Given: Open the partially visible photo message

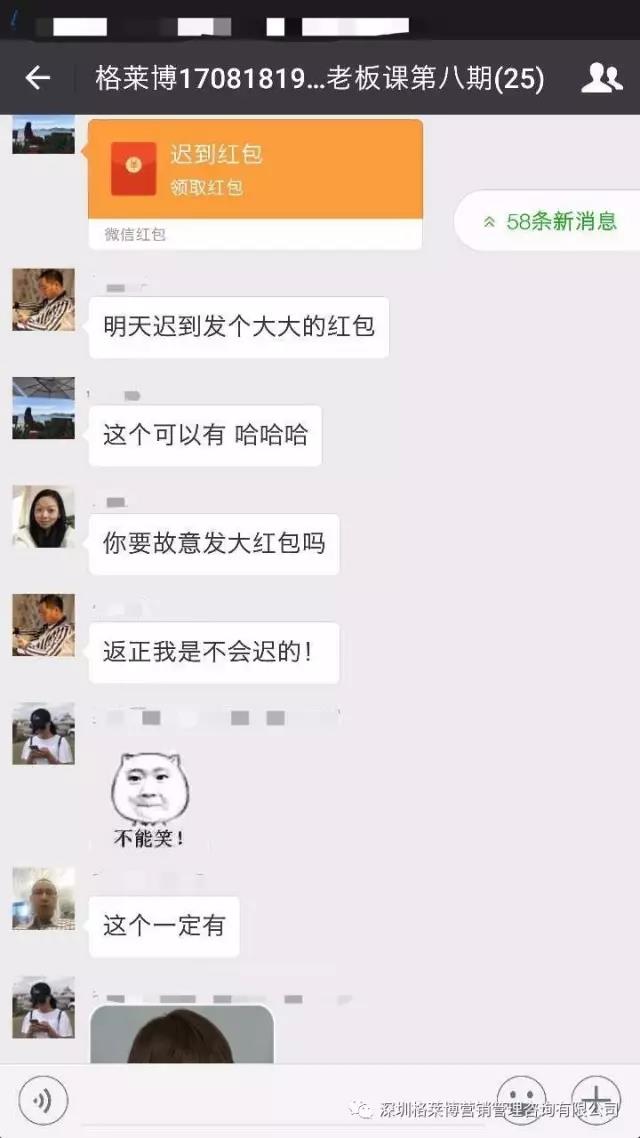Looking at the screenshot, I should pyautogui.click(x=182, y=1033).
